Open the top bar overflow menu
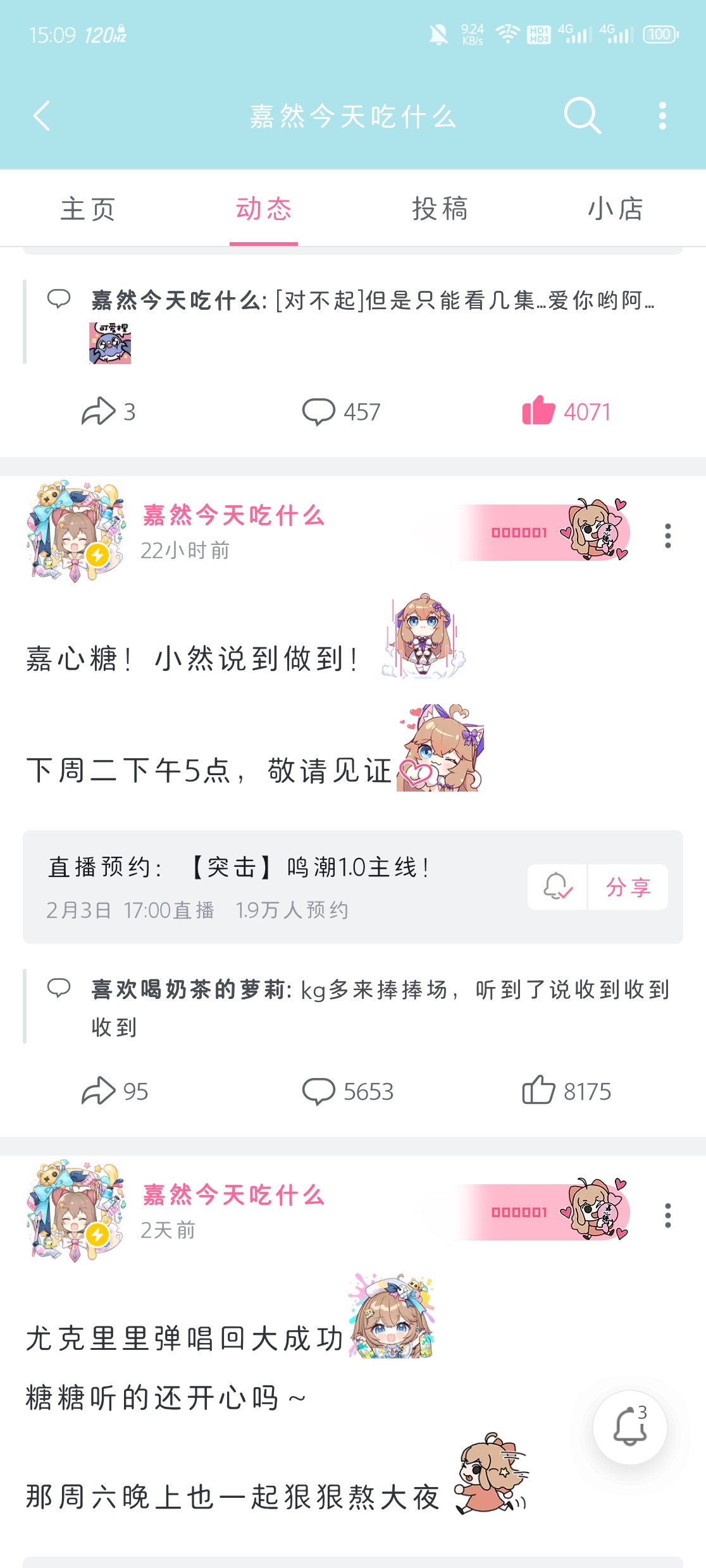Viewport: 706px width, 1568px height. click(662, 116)
